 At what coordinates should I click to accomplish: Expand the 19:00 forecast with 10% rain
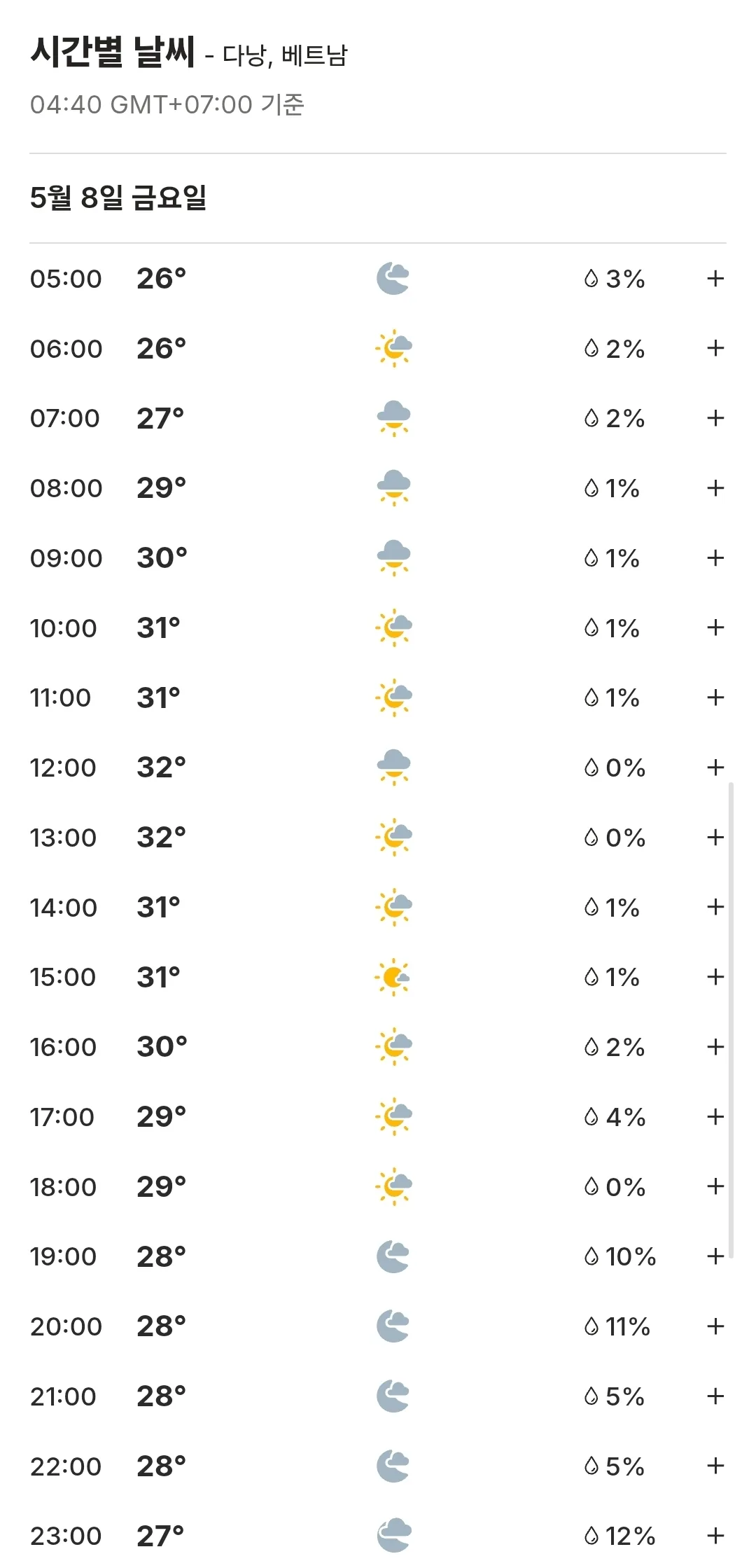coord(715,1256)
